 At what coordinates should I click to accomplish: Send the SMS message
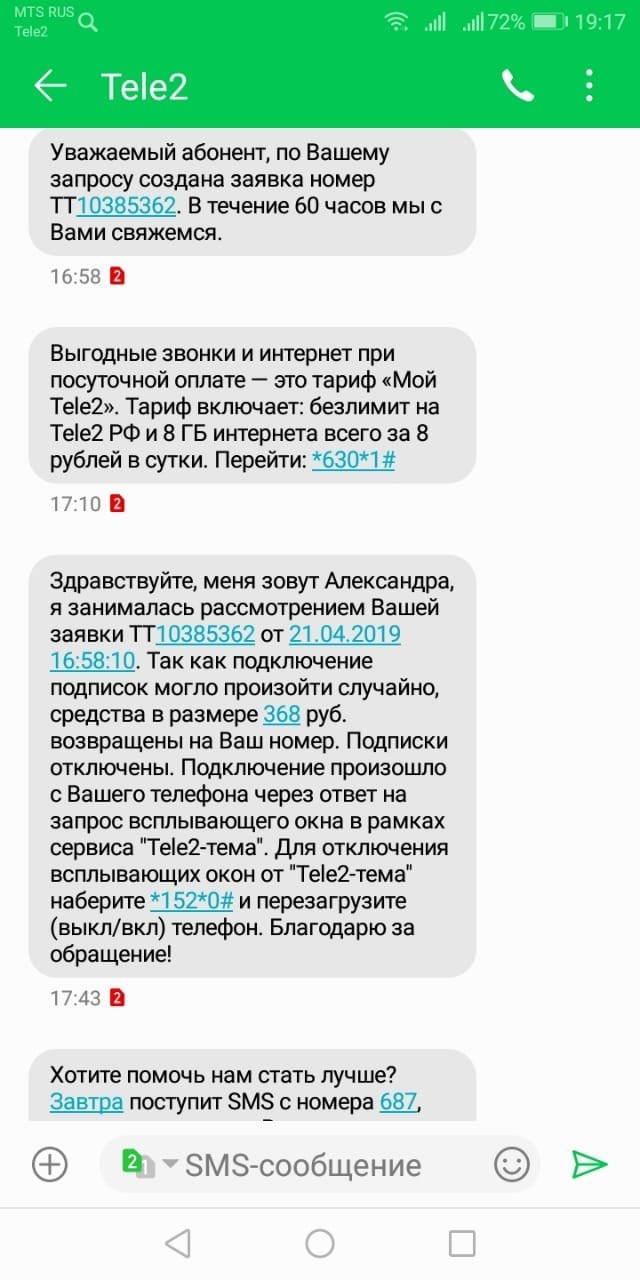589,1164
